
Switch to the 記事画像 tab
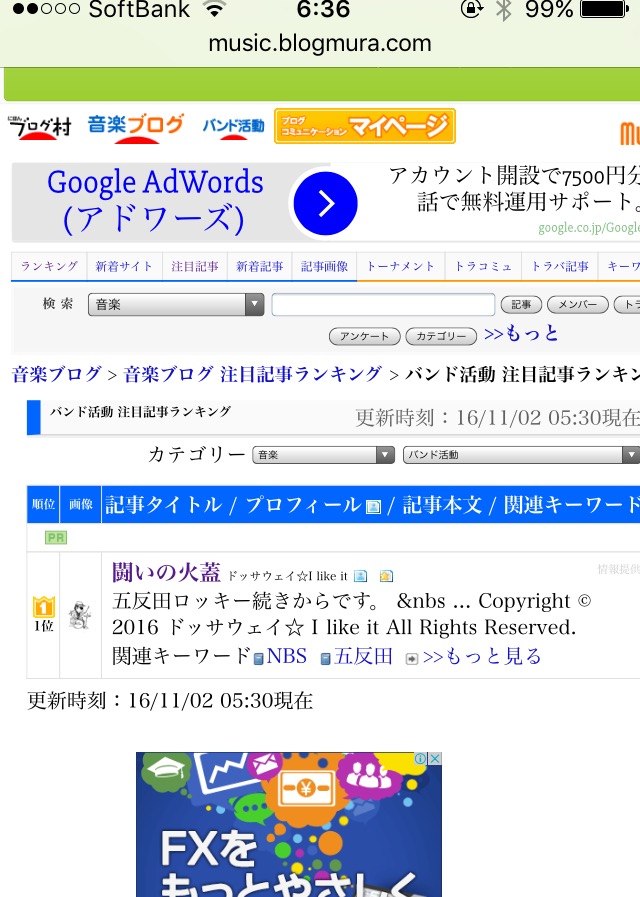(324, 267)
